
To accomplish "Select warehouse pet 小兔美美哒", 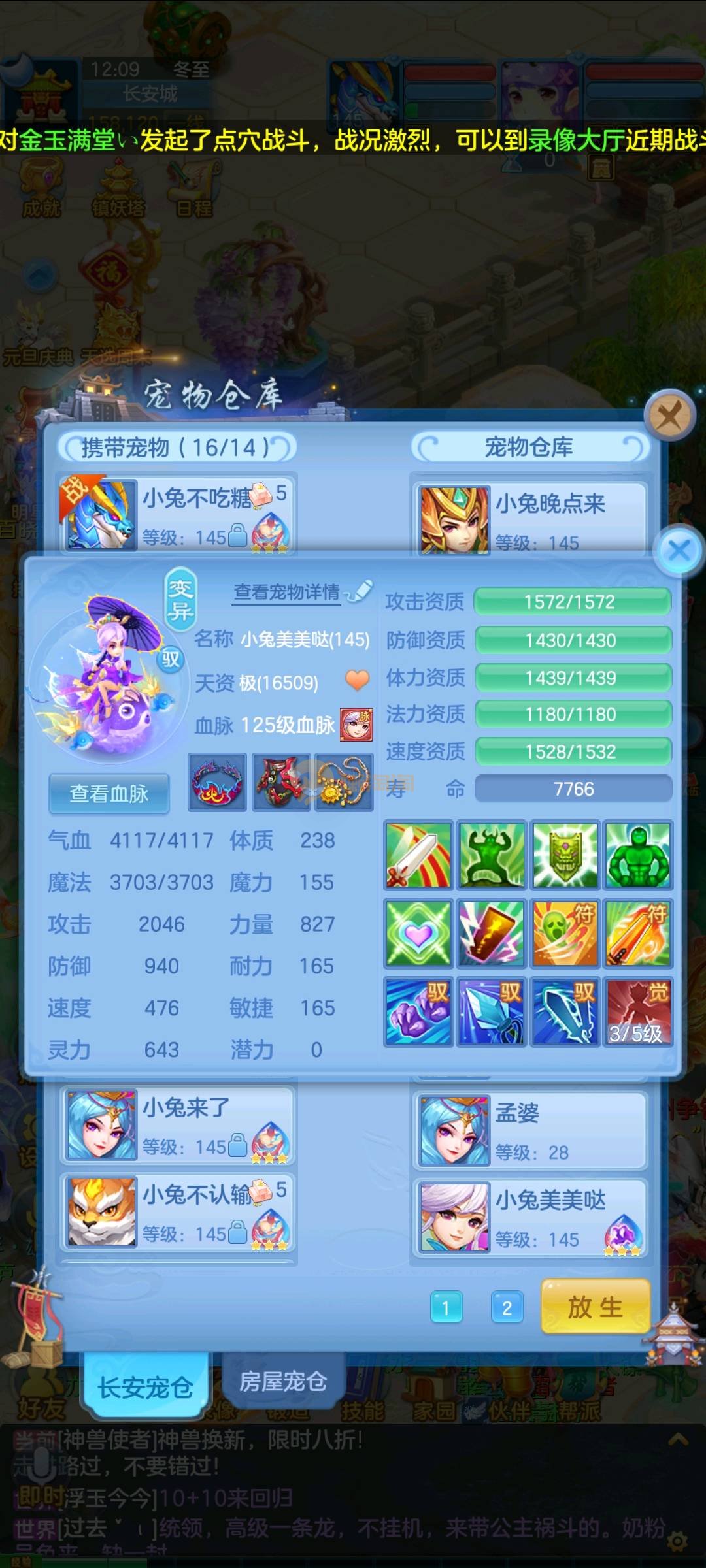I will (x=529, y=1218).
